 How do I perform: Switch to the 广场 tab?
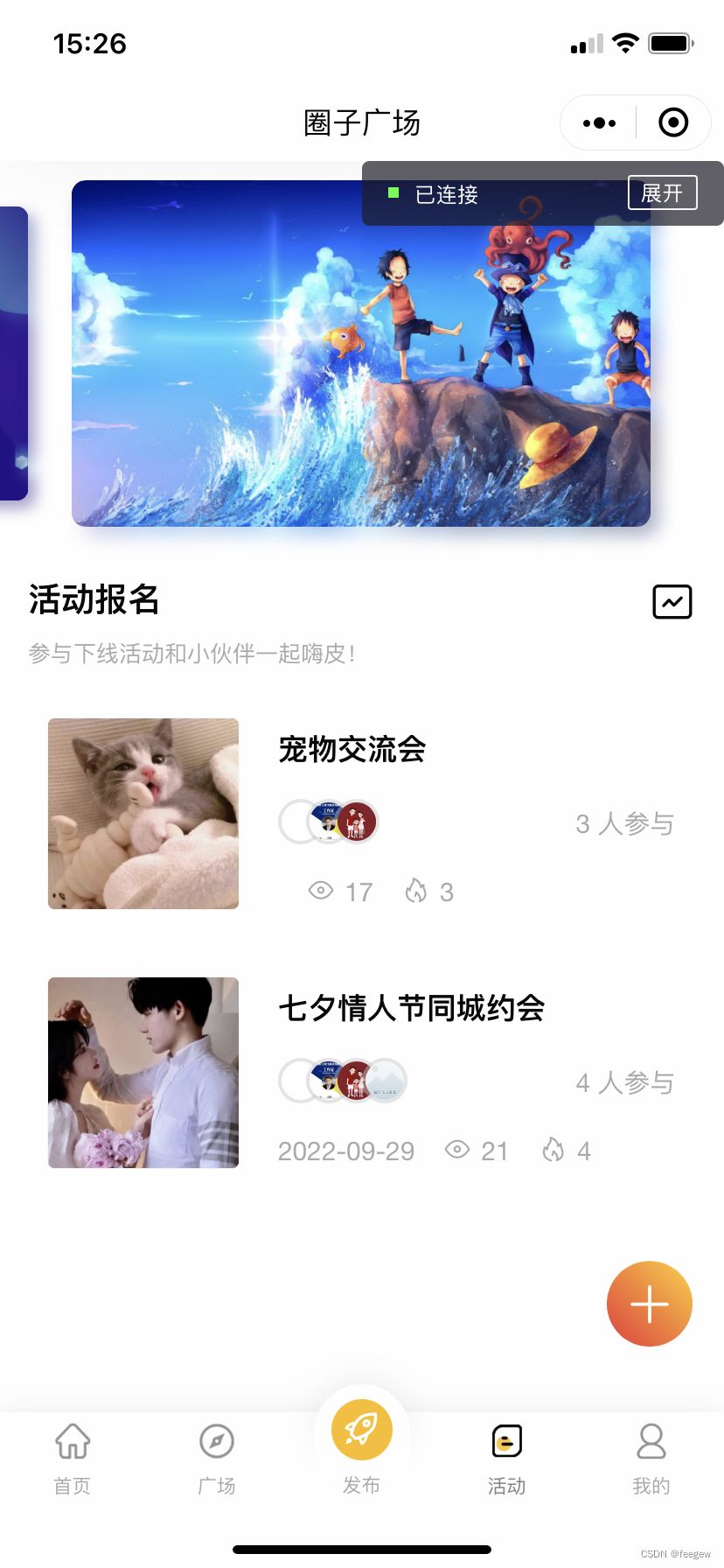216,1455
